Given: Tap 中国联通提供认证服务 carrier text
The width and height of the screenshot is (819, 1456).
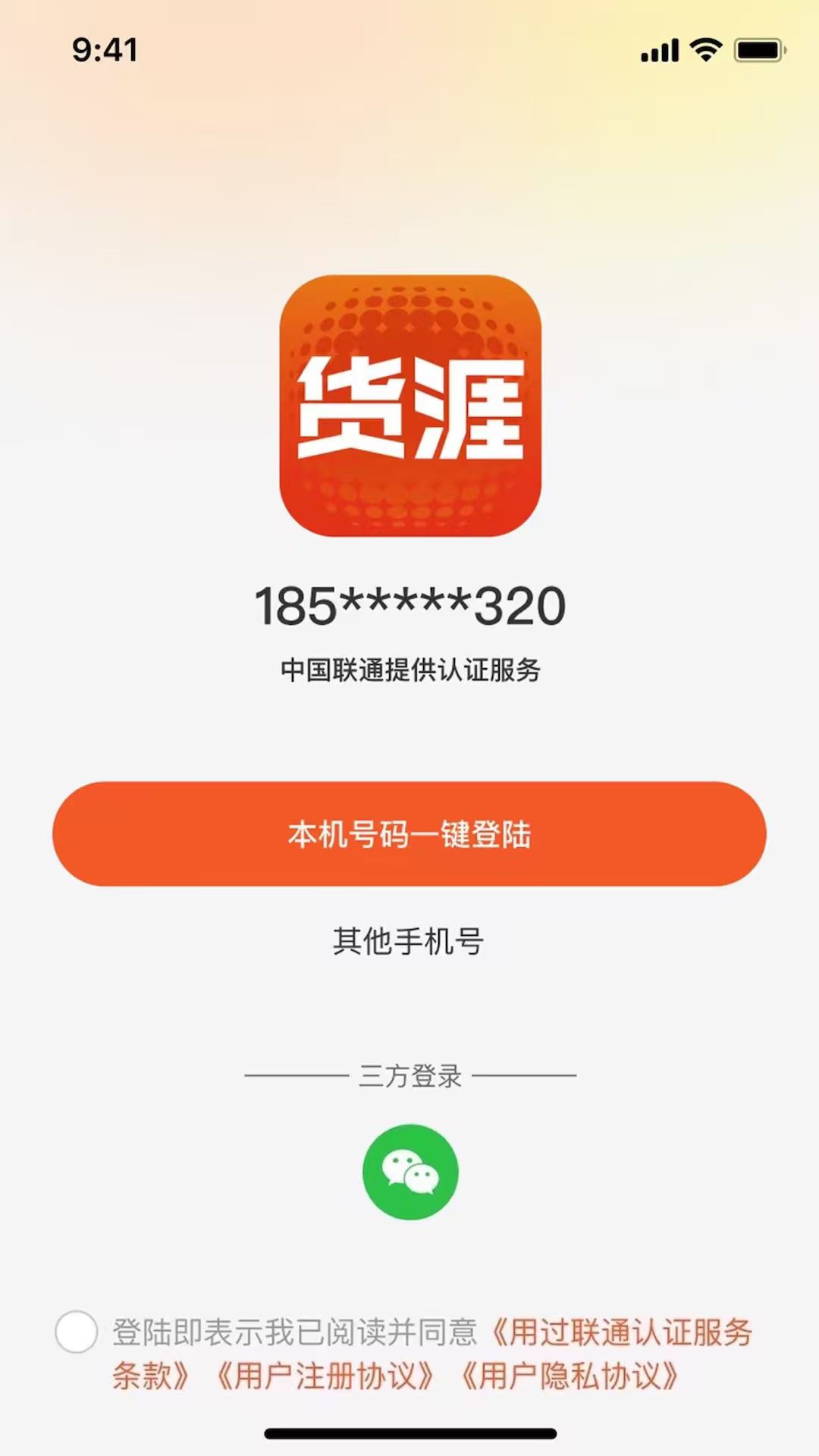Looking at the screenshot, I should (x=409, y=667).
